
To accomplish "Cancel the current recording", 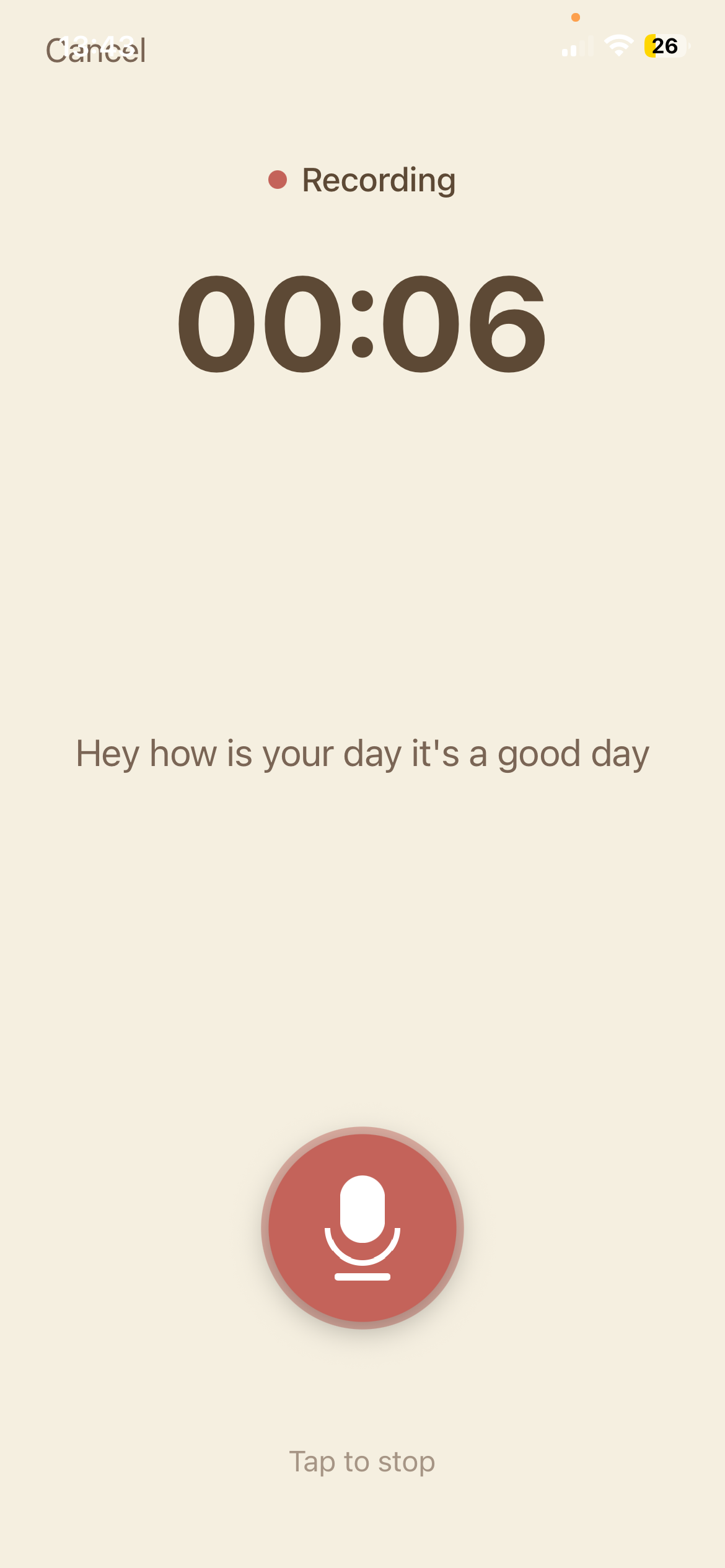I will (96, 51).
